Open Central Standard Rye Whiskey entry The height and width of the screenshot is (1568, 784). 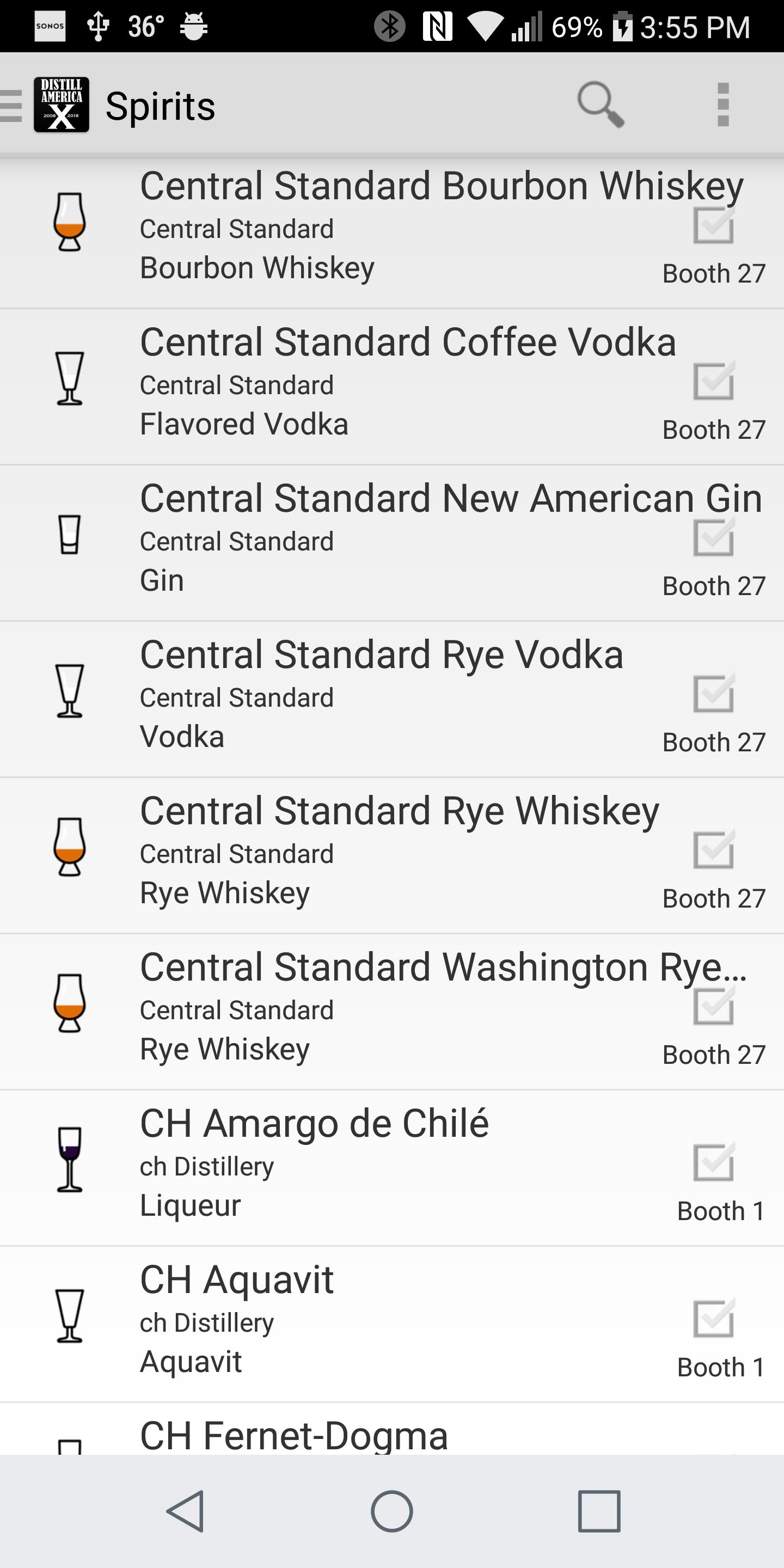coord(392,855)
